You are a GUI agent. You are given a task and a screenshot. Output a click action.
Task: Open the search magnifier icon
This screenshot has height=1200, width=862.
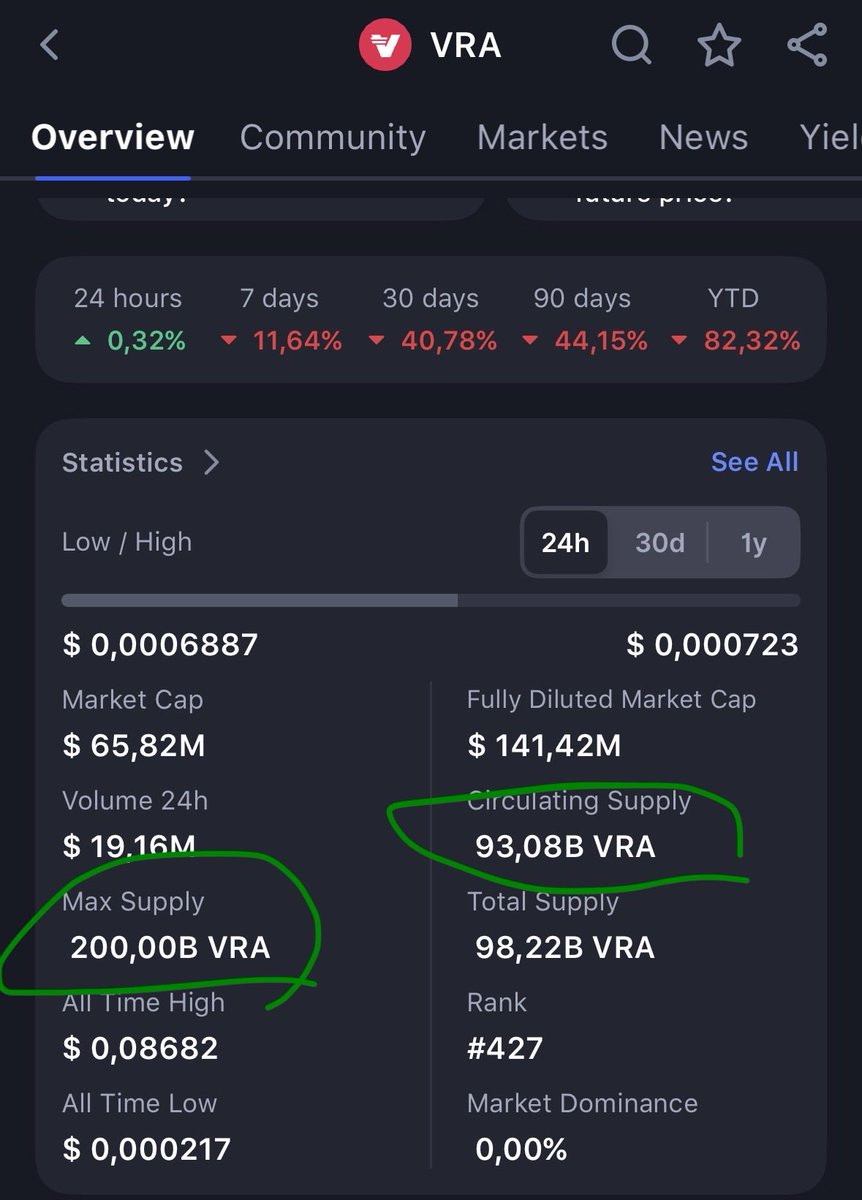pyautogui.click(x=631, y=45)
